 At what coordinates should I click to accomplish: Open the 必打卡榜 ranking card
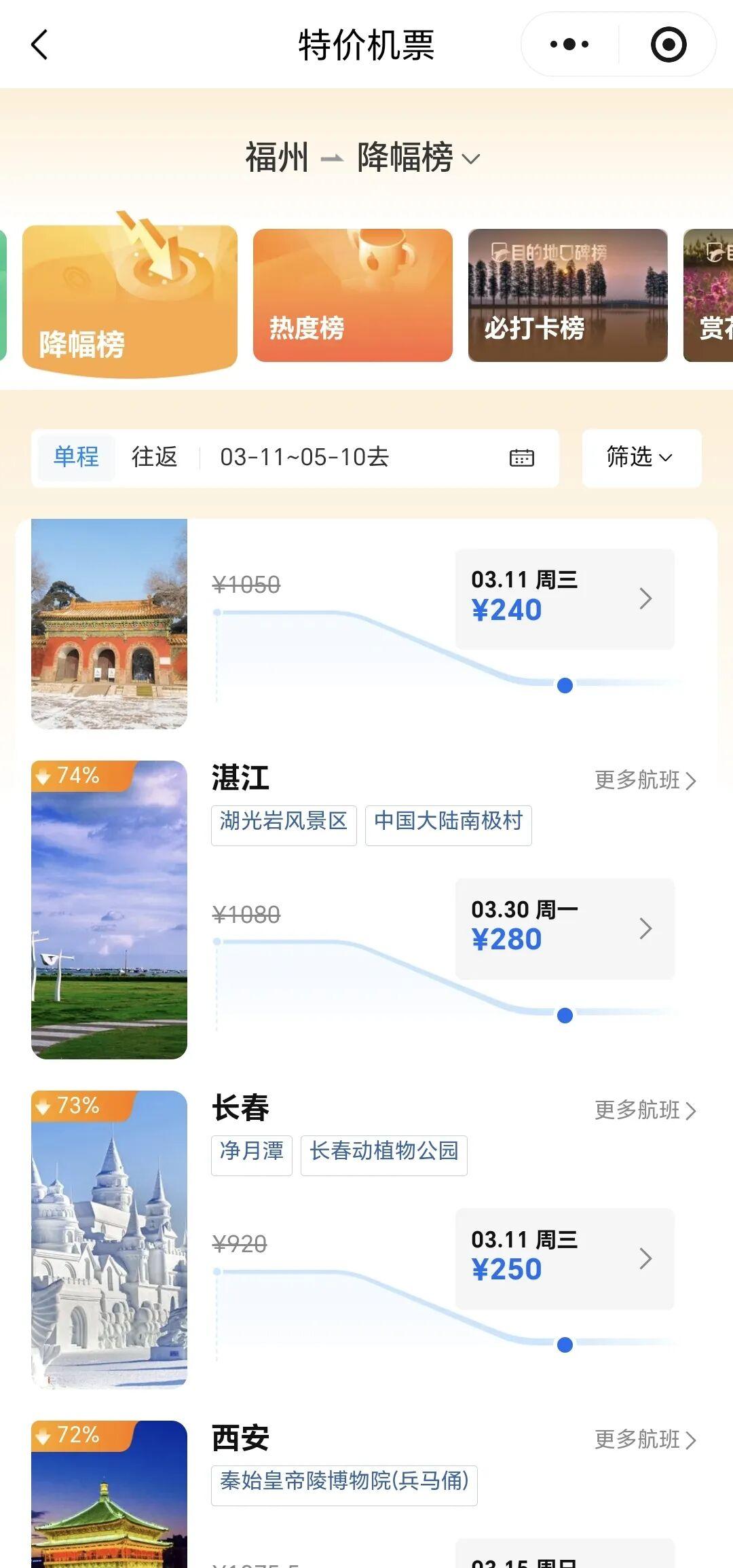pyautogui.click(x=568, y=293)
